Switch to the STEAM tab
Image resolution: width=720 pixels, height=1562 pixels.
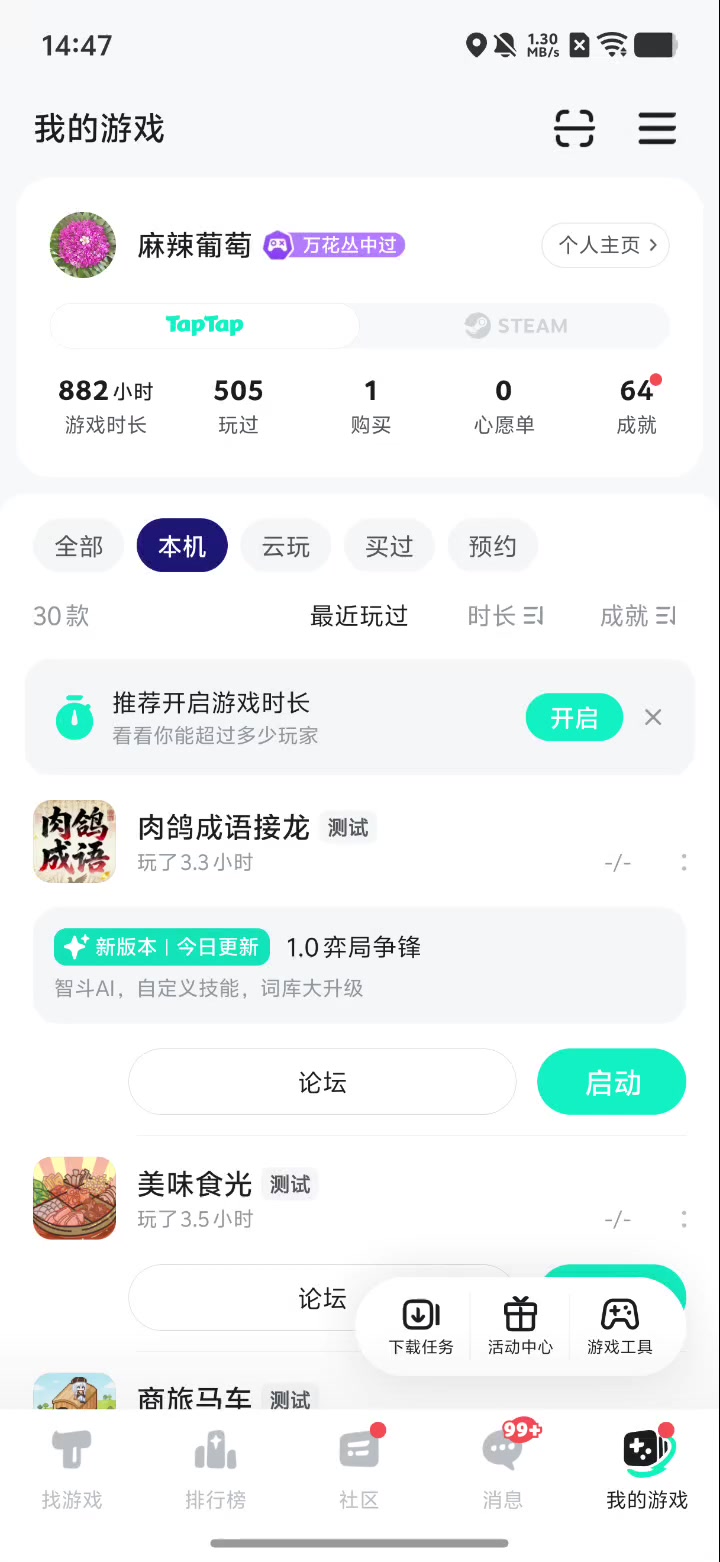coord(515,326)
